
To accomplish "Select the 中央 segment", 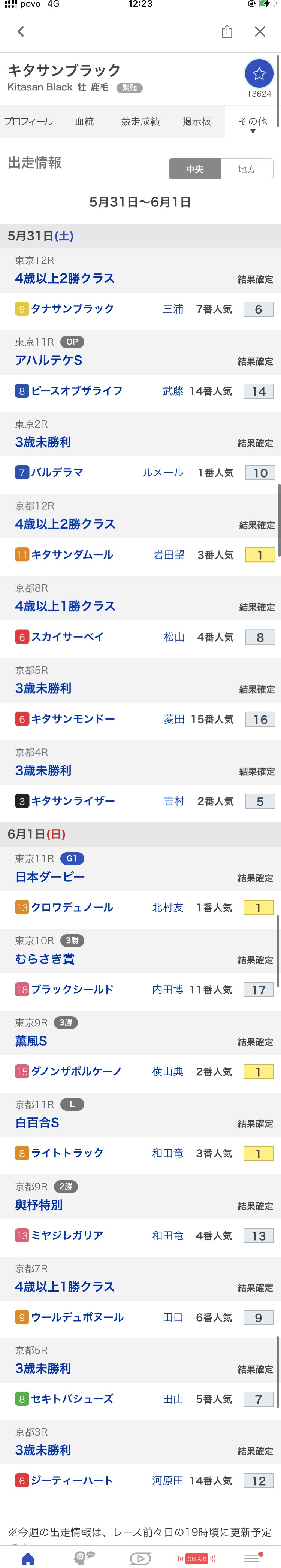I will pos(194,169).
